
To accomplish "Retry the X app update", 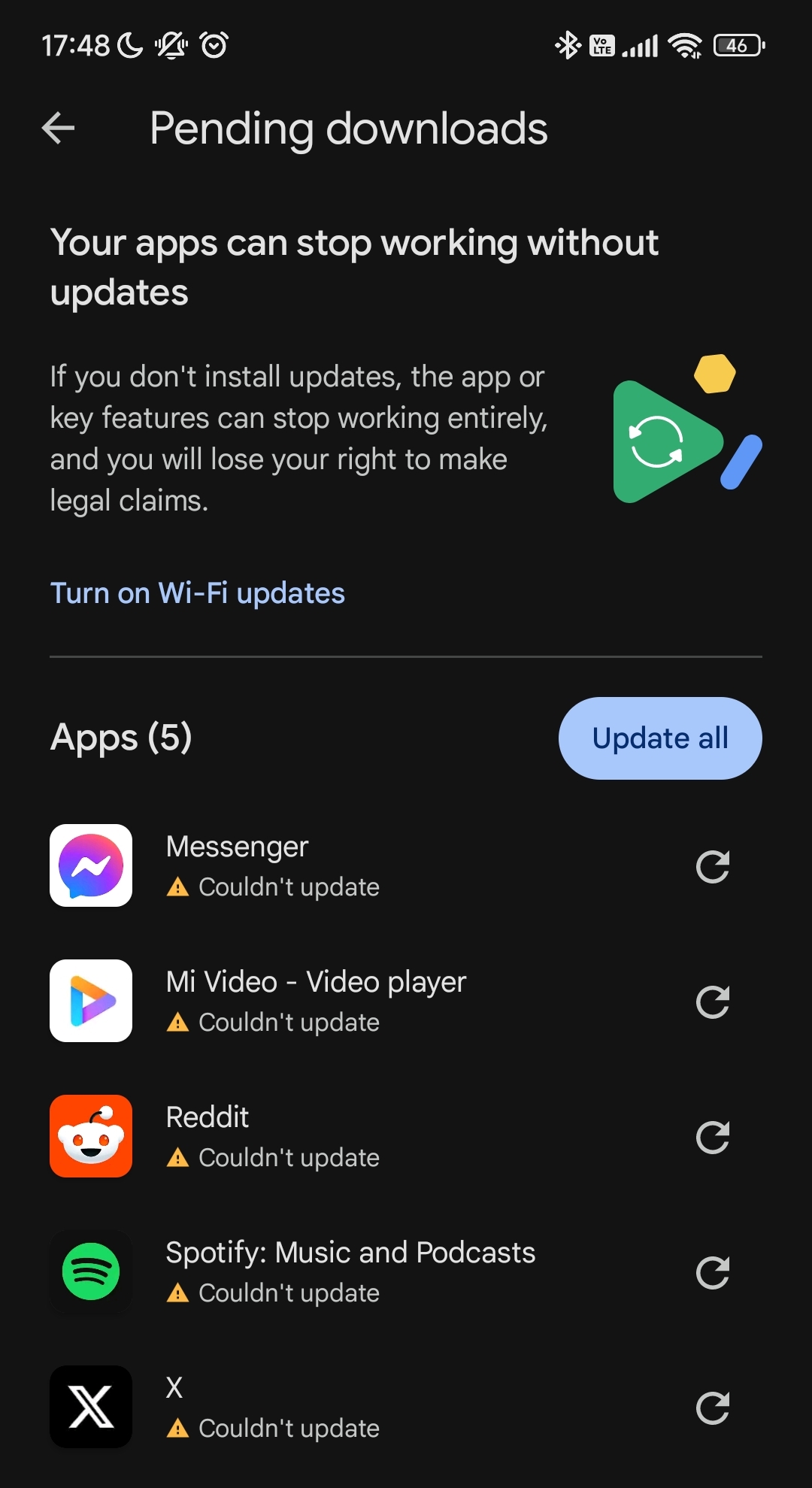I will [712, 1408].
